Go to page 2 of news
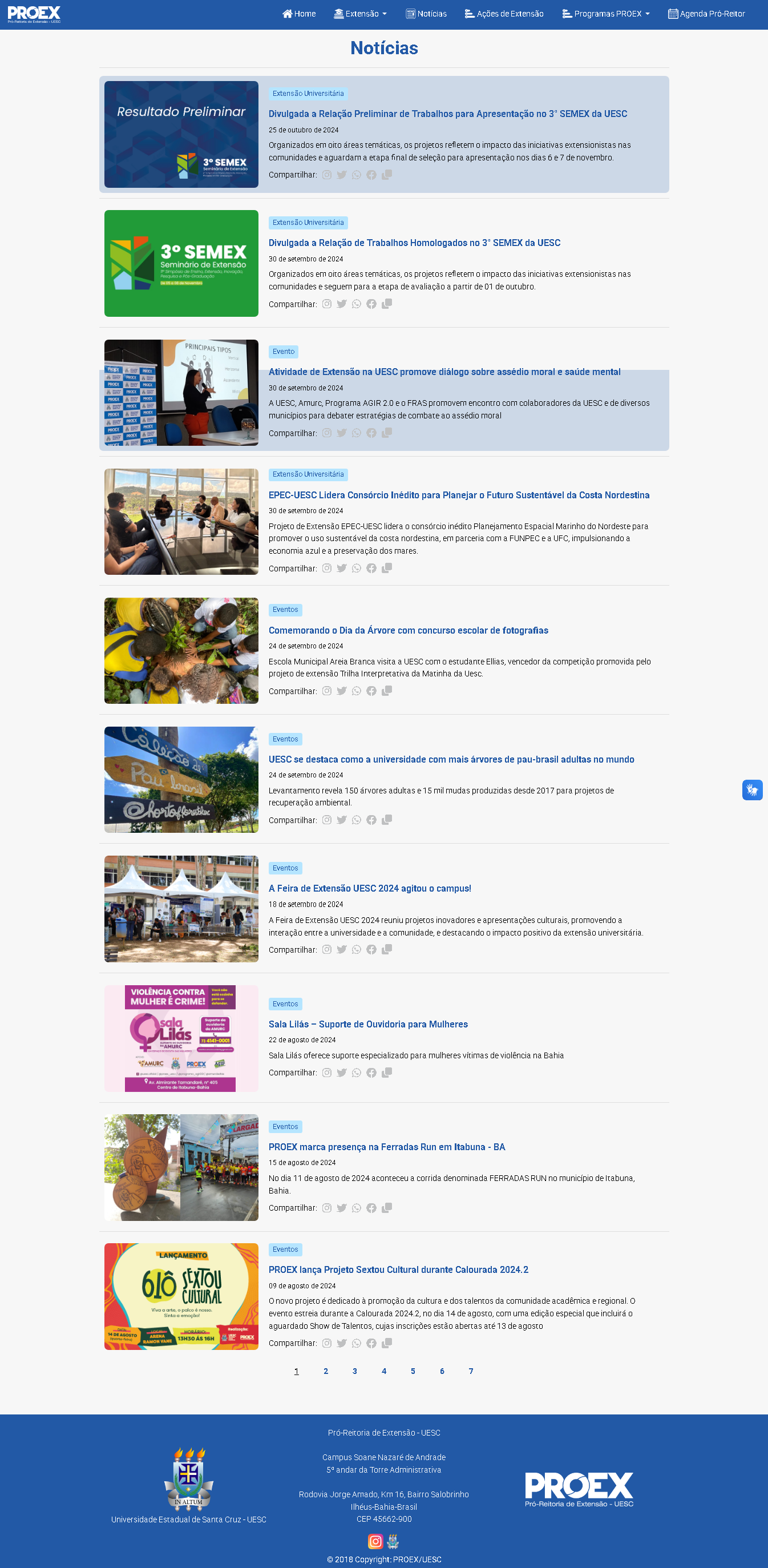 (326, 1371)
